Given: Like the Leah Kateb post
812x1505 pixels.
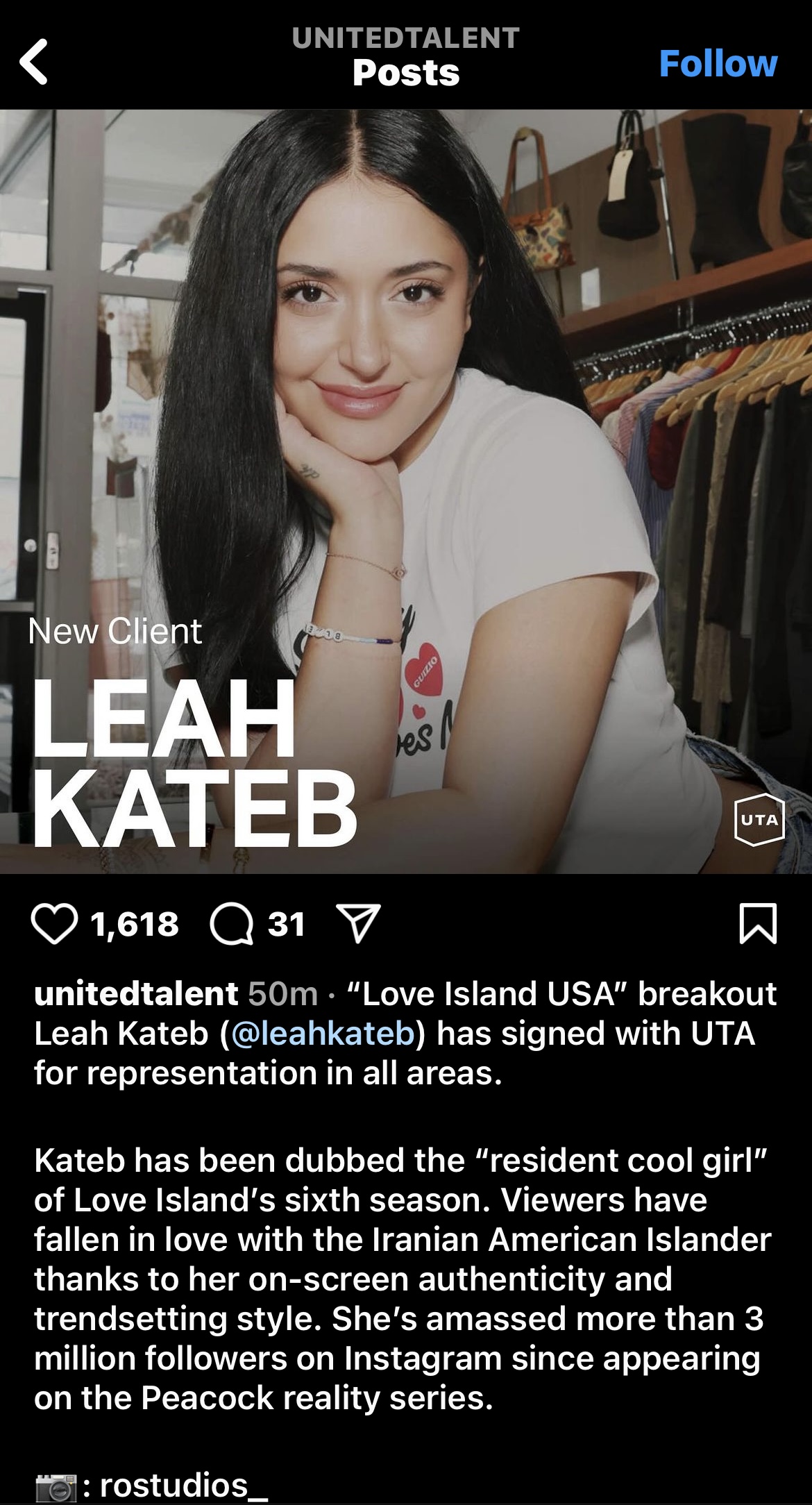Looking at the screenshot, I should coord(54,925).
